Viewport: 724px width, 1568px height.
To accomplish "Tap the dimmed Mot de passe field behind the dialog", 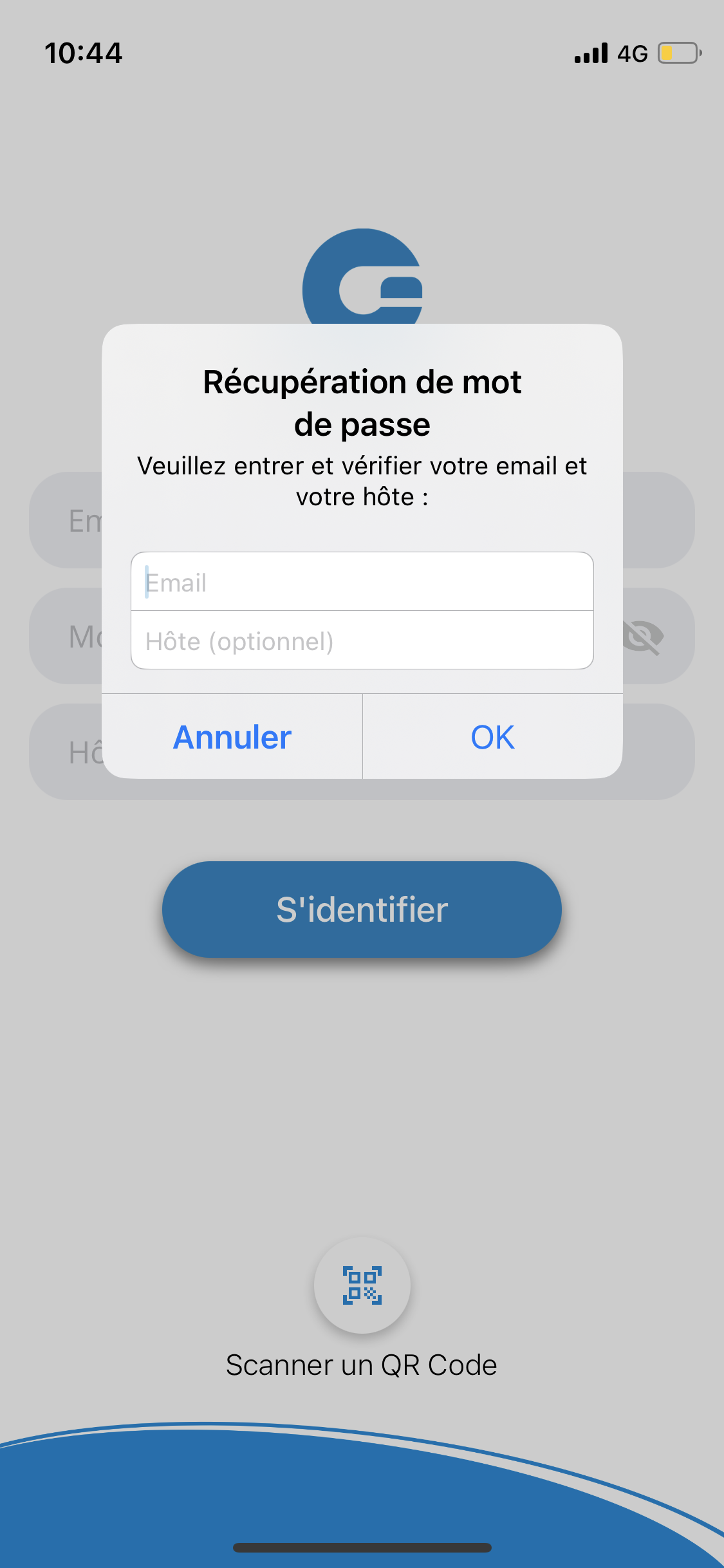I will pos(84,637).
